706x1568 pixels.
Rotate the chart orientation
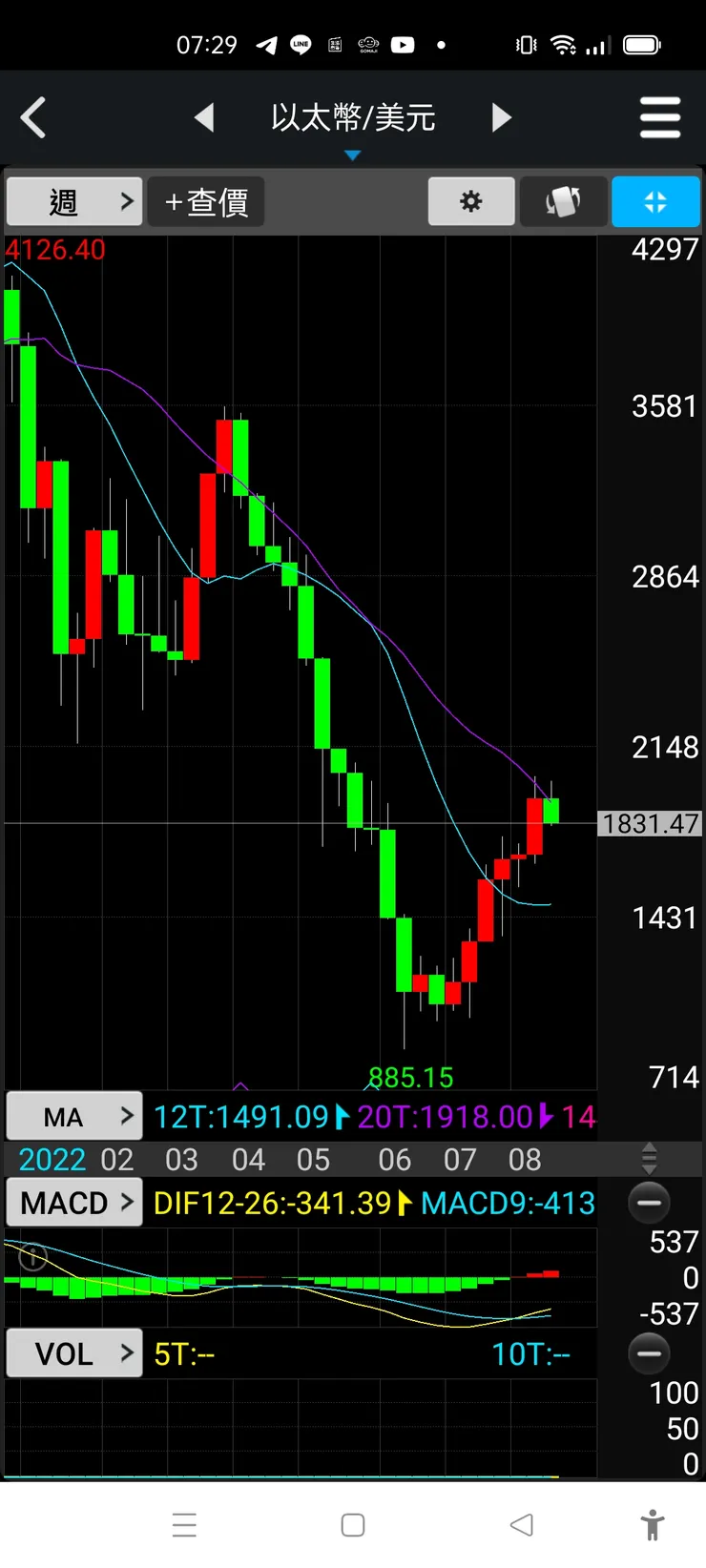563,201
